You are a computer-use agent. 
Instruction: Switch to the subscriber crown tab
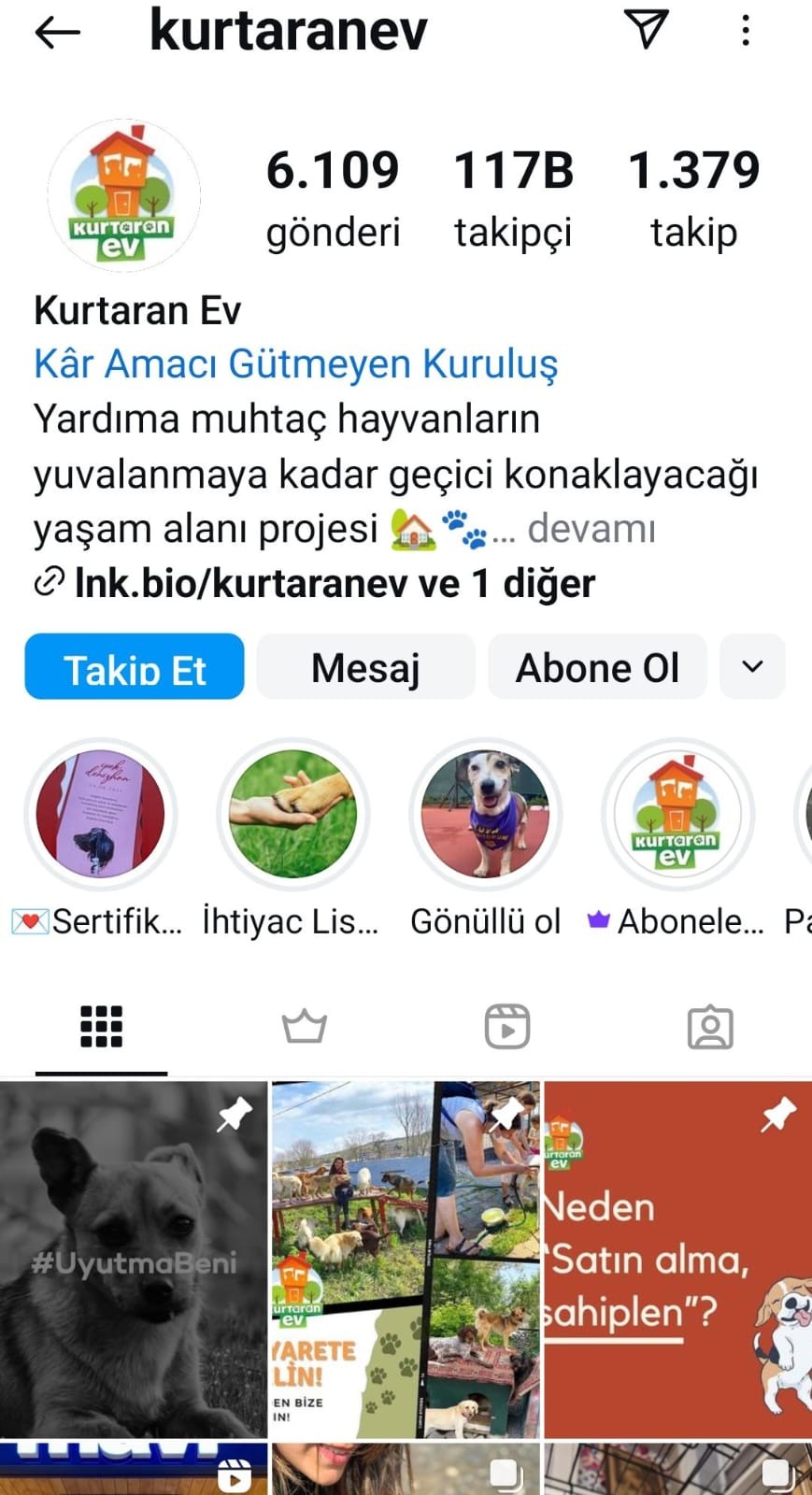305,1027
